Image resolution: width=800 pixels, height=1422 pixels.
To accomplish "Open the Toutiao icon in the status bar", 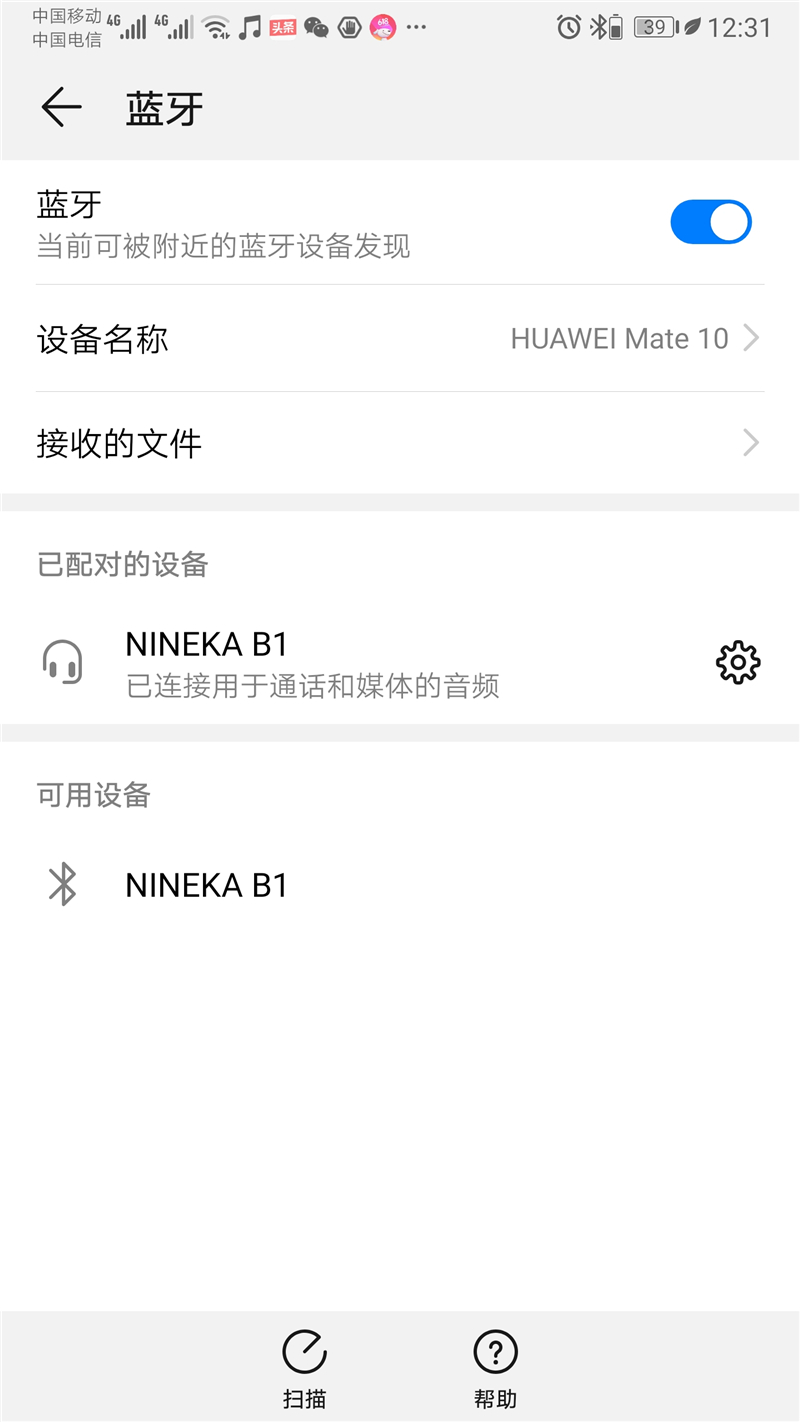I will [x=283, y=27].
